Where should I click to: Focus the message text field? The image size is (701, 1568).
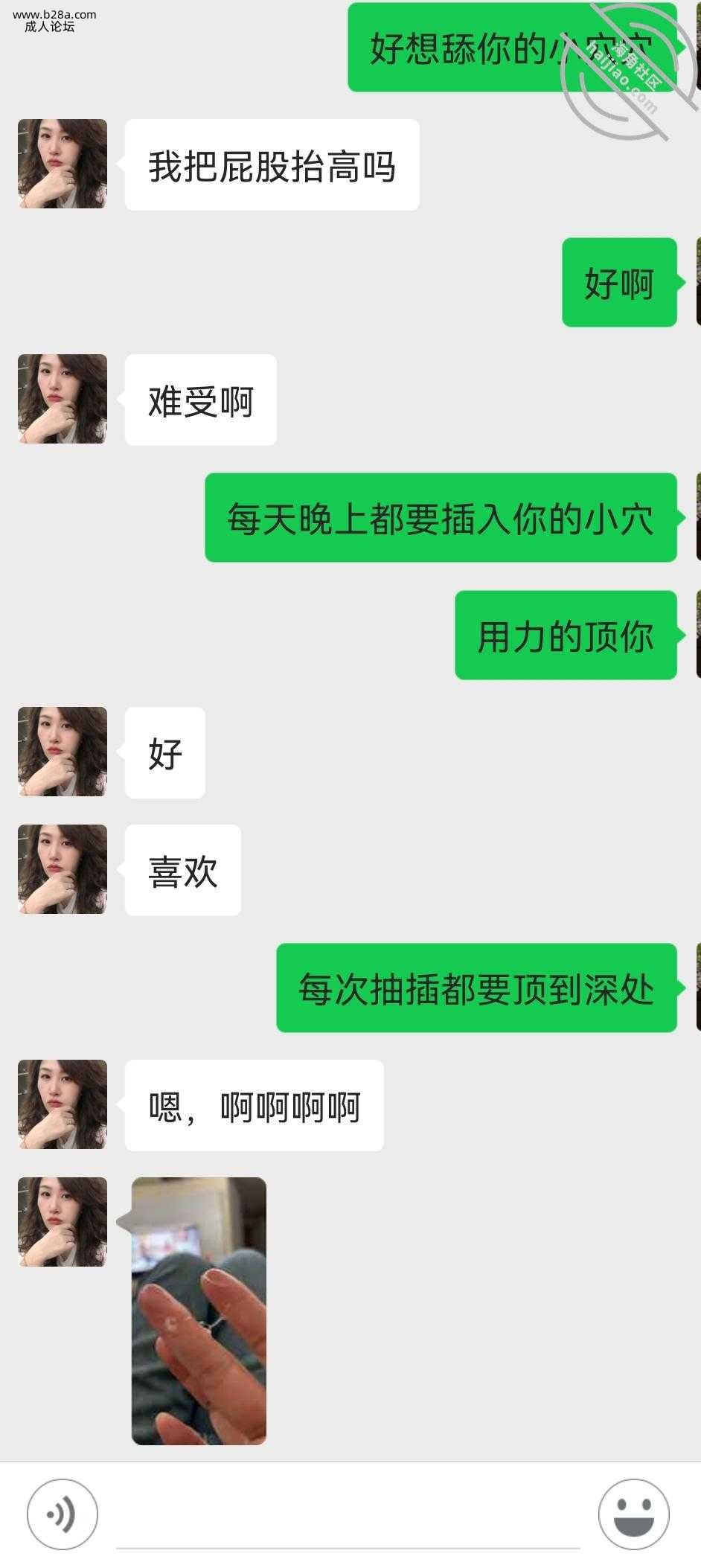pos(348,1518)
